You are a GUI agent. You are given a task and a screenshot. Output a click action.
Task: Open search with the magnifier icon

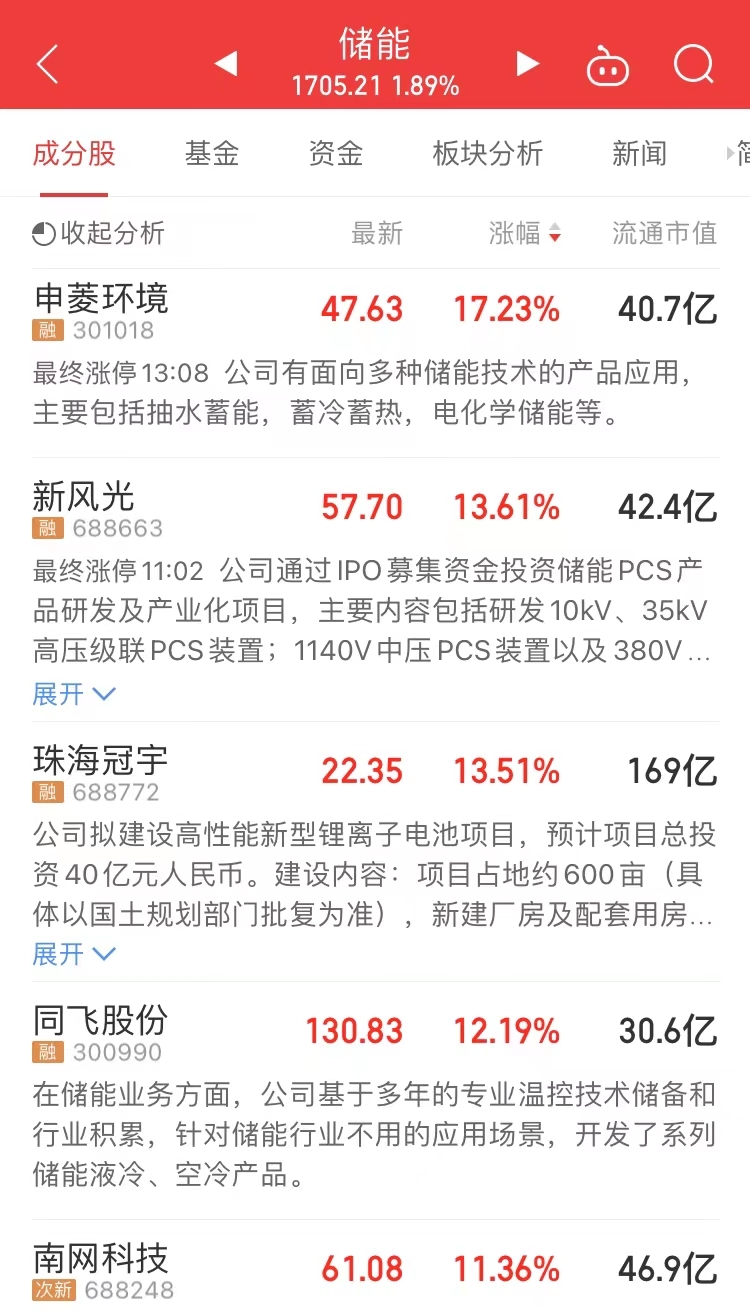[x=694, y=65]
